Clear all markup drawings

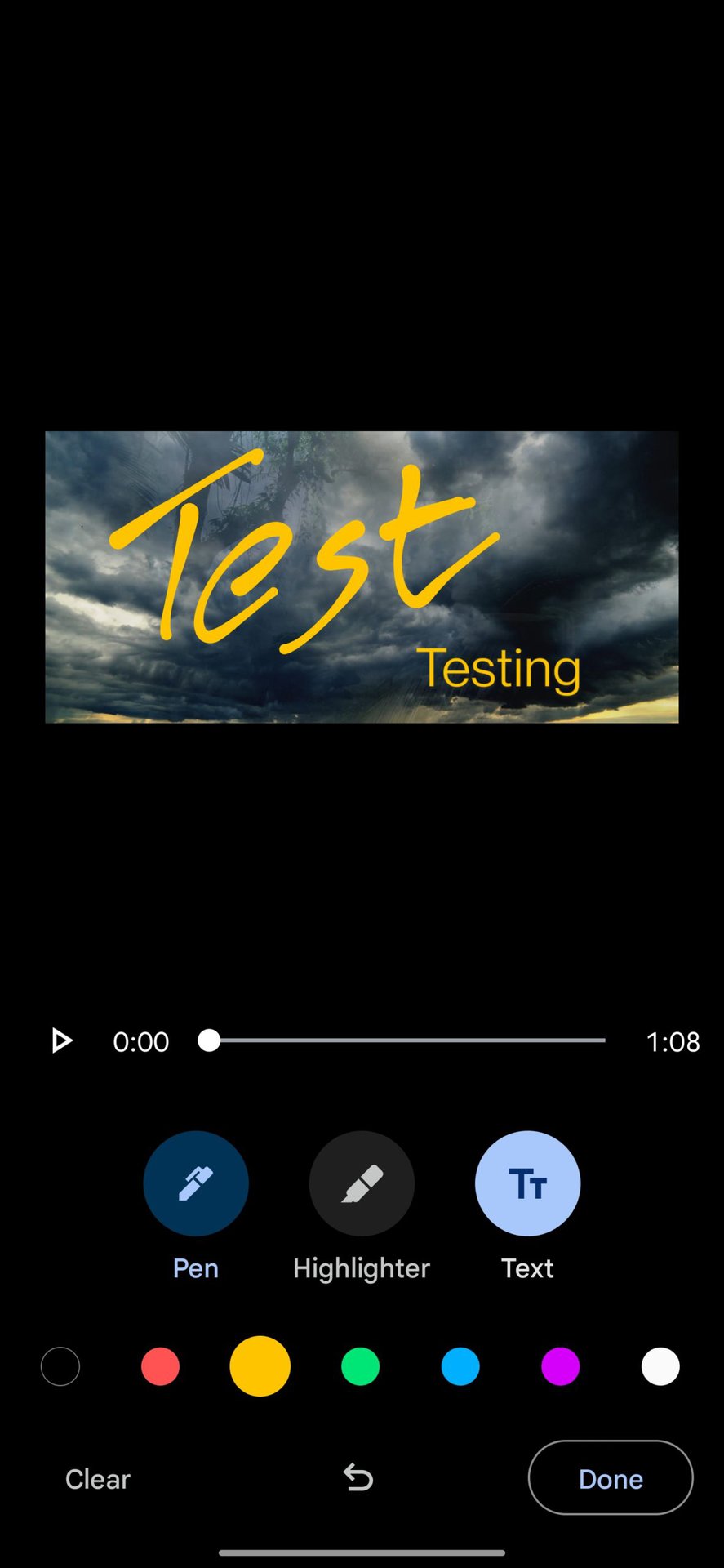[x=98, y=1479]
